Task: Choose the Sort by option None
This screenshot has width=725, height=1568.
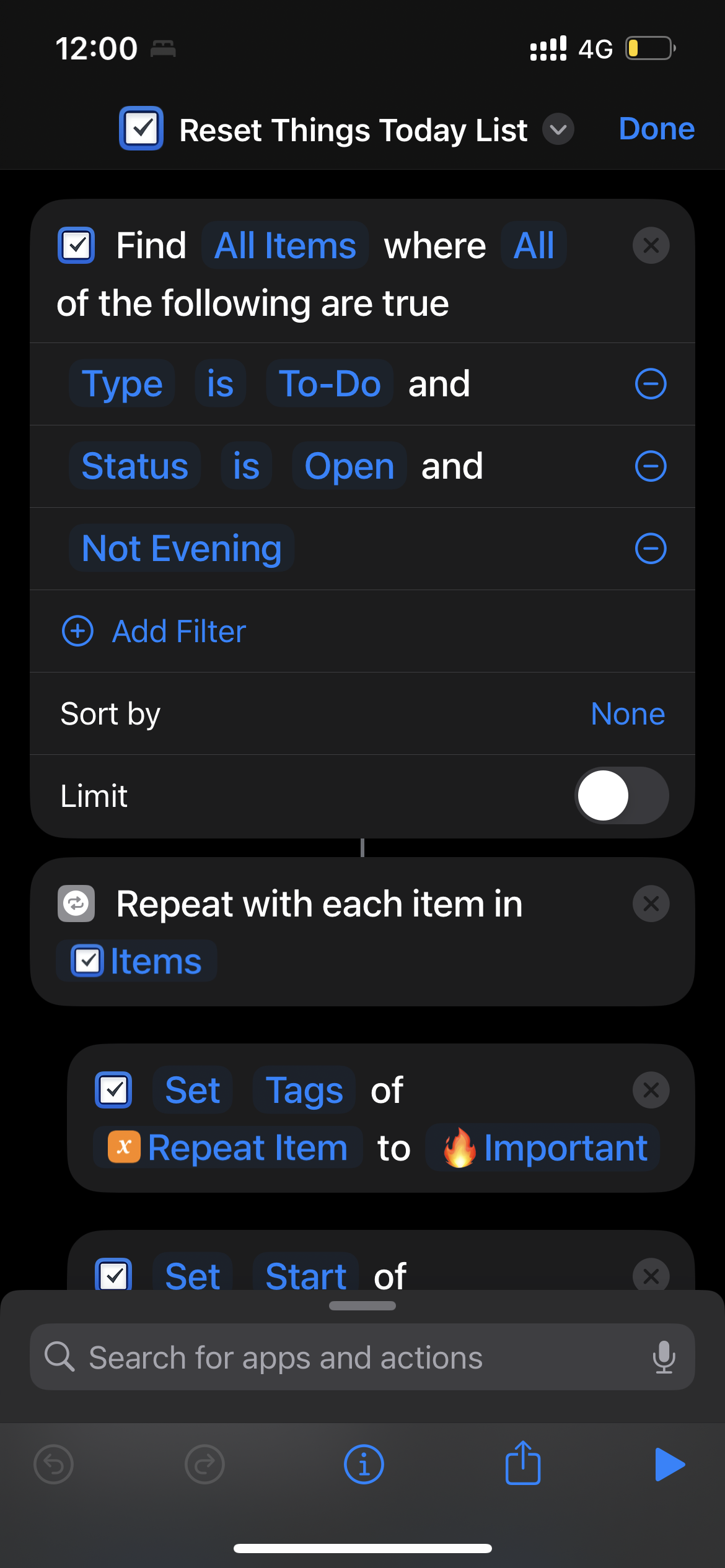Action: click(627, 714)
